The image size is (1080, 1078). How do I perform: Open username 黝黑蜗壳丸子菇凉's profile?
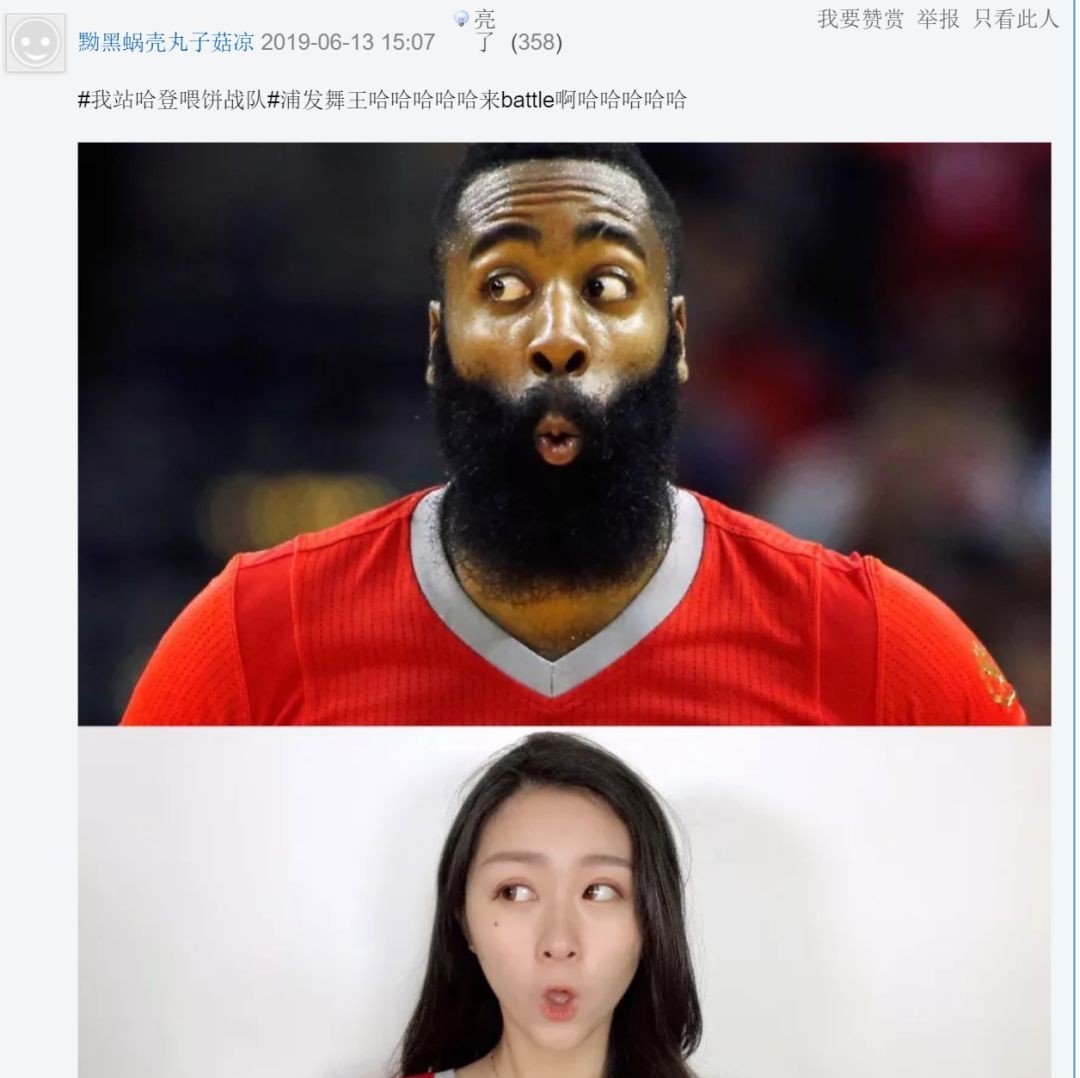(x=165, y=42)
